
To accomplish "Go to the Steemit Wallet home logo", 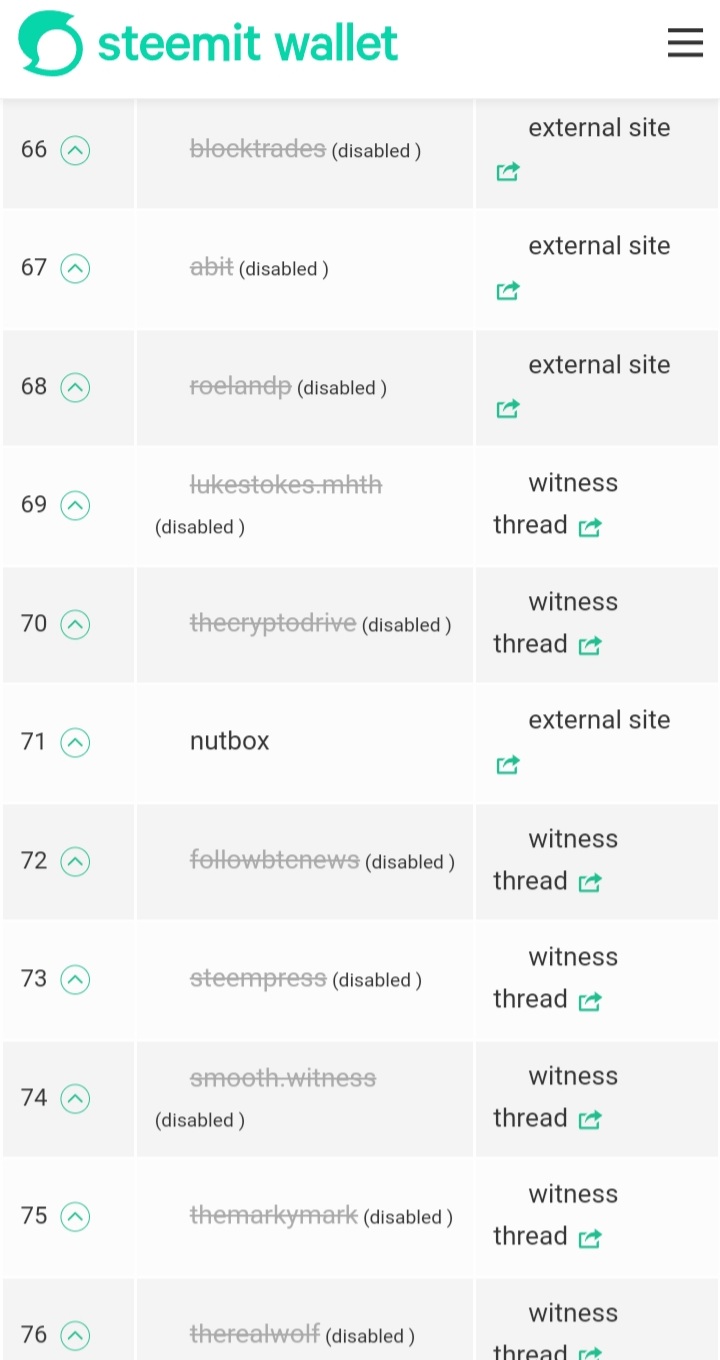I will (x=208, y=44).
